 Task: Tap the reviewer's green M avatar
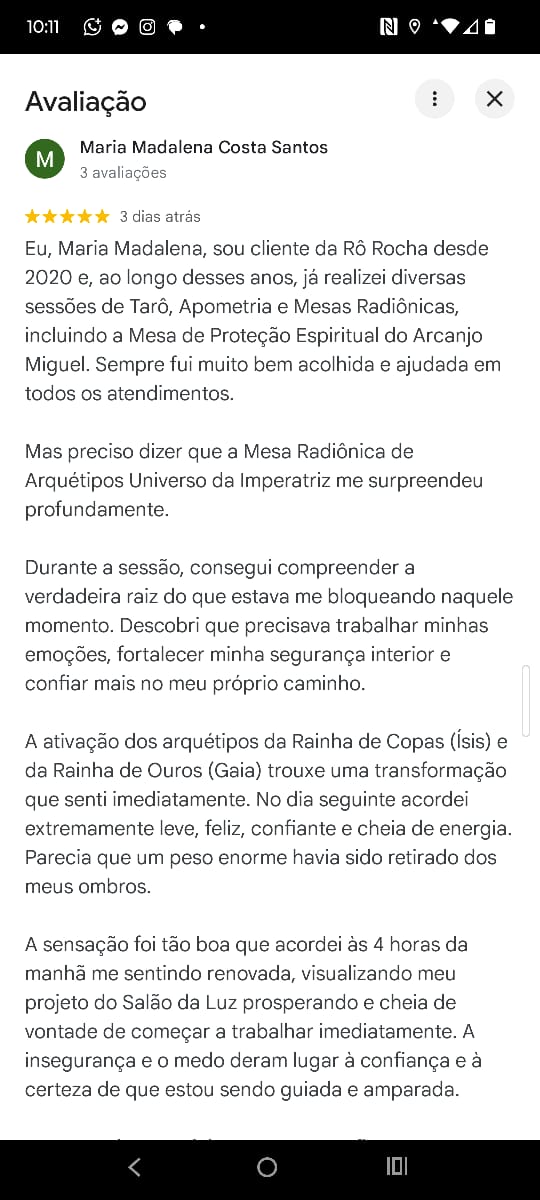click(x=45, y=159)
